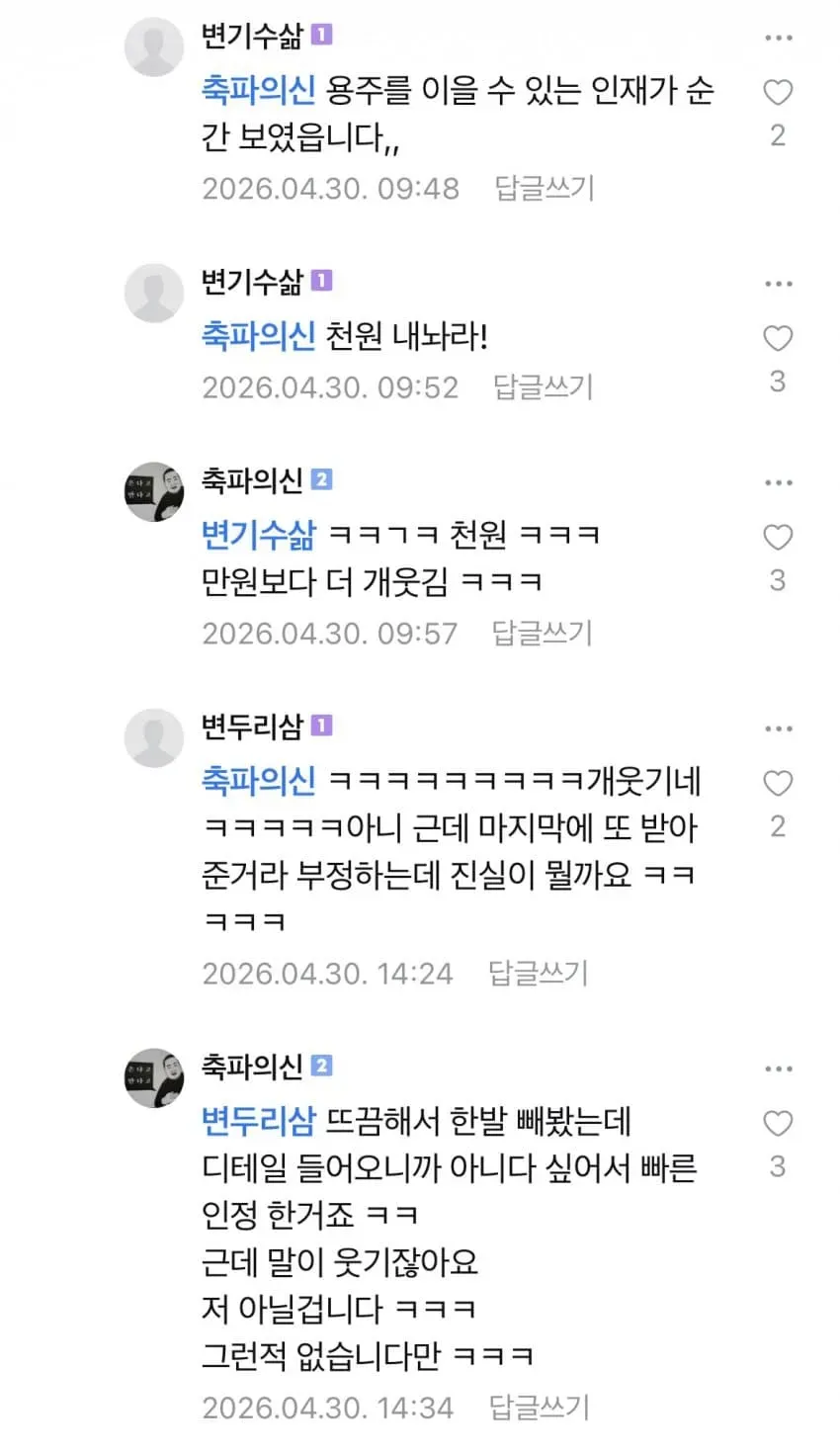Open more options on the 09:57 comment
840x1454 pixels.
(x=778, y=483)
